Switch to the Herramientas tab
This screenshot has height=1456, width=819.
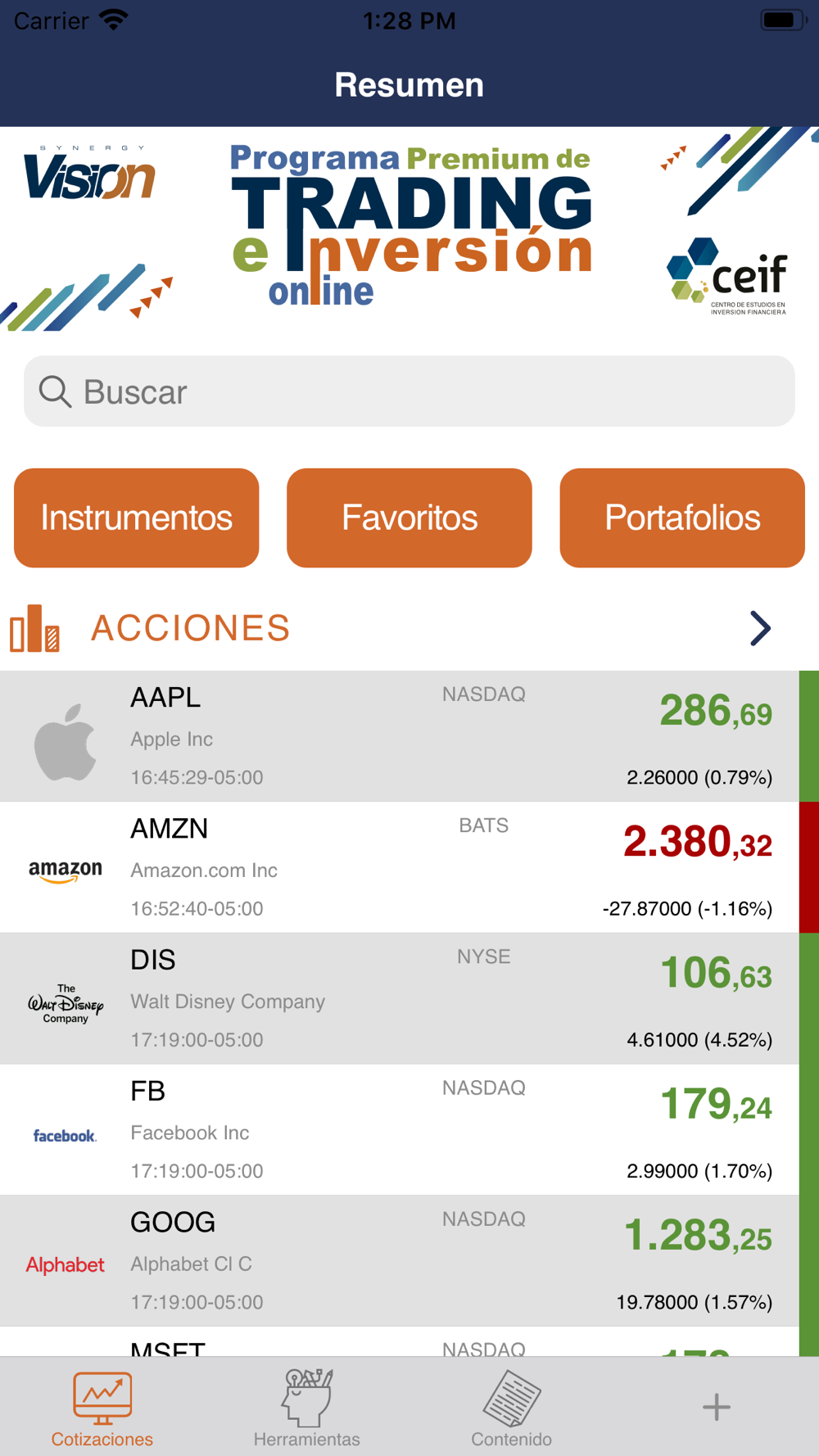[306, 1409]
